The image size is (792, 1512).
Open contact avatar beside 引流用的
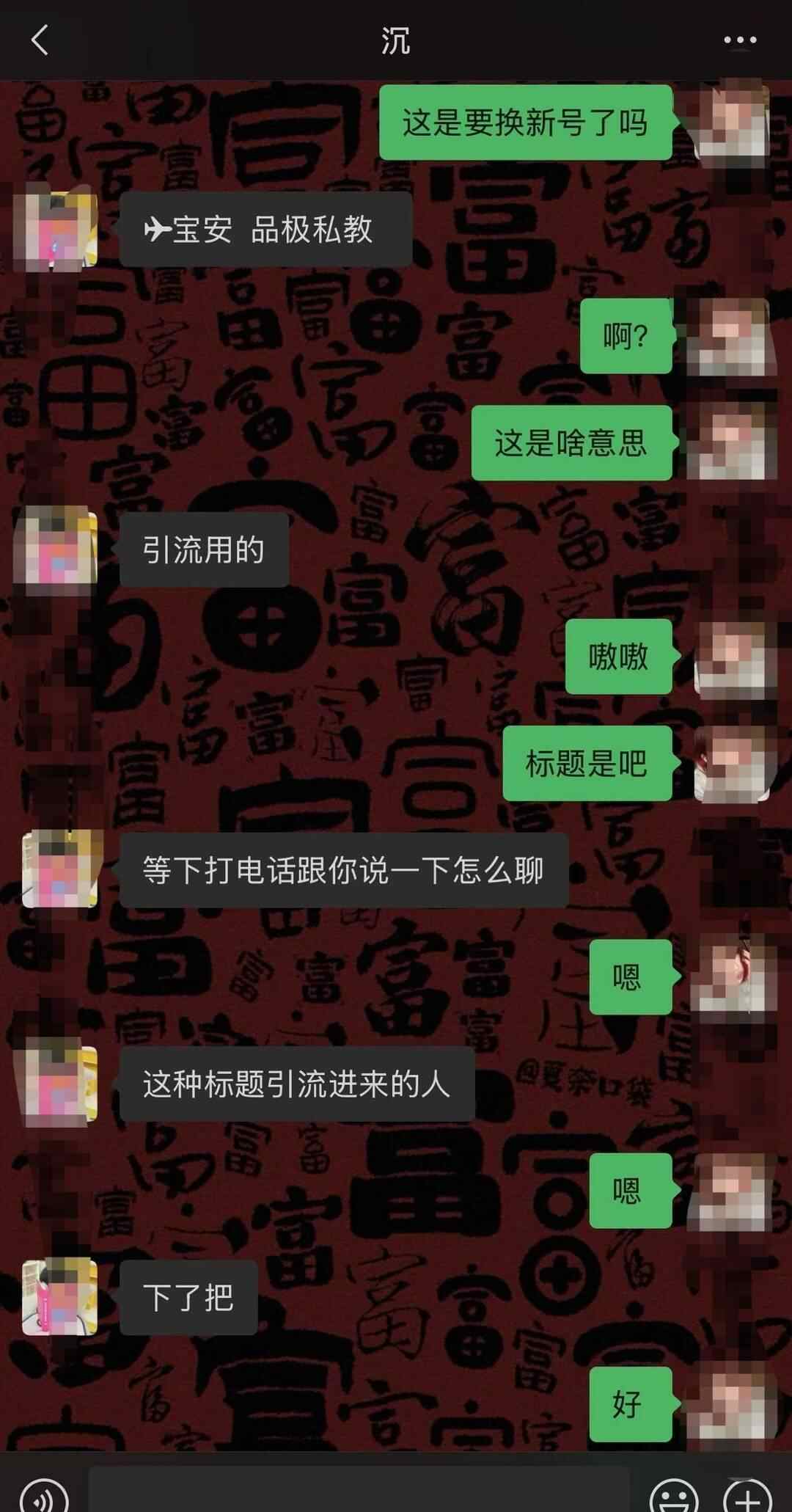tap(60, 550)
